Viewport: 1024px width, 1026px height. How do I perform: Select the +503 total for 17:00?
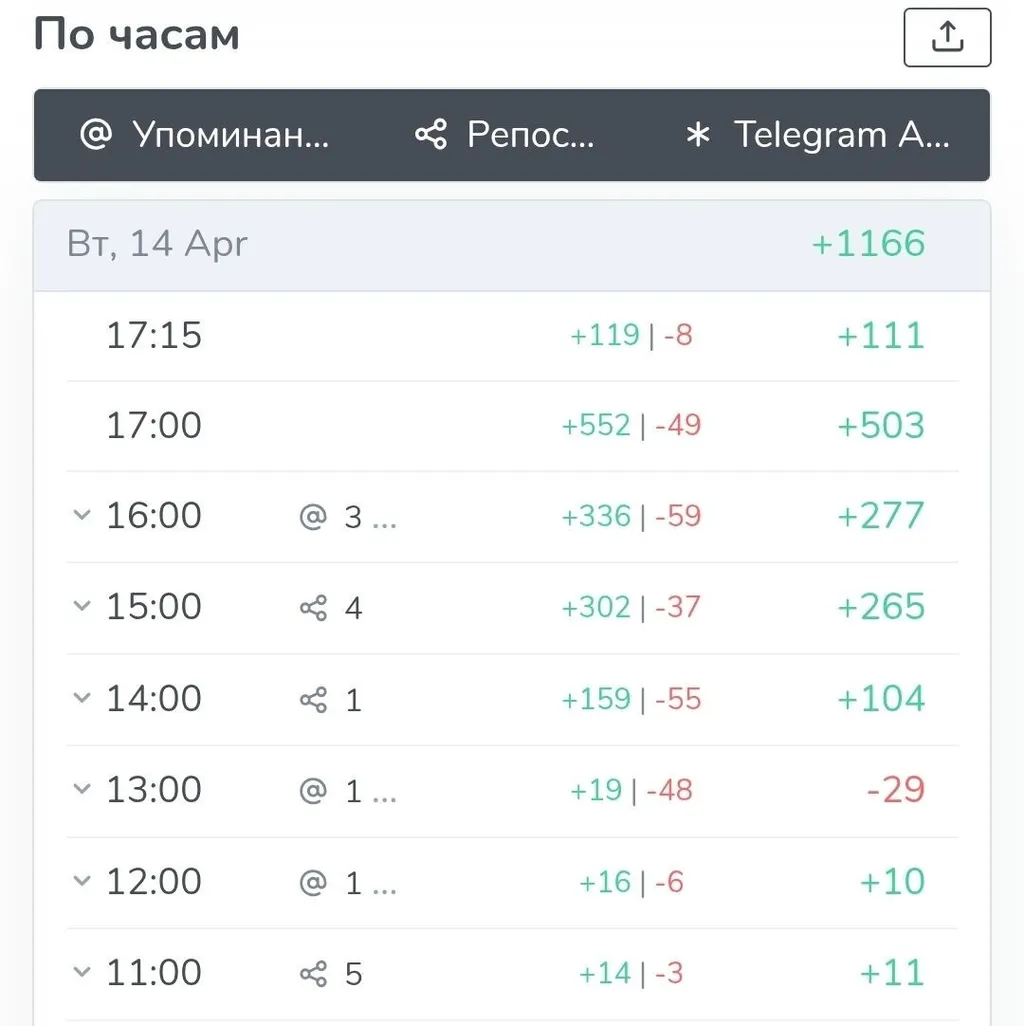pyautogui.click(x=880, y=425)
